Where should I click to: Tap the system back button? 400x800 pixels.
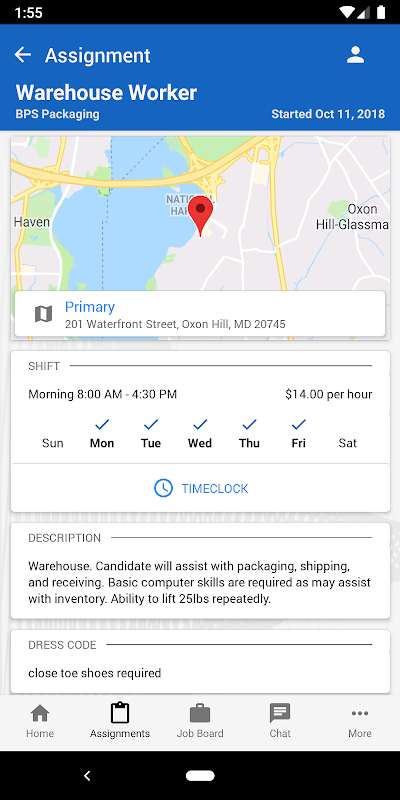[87, 776]
